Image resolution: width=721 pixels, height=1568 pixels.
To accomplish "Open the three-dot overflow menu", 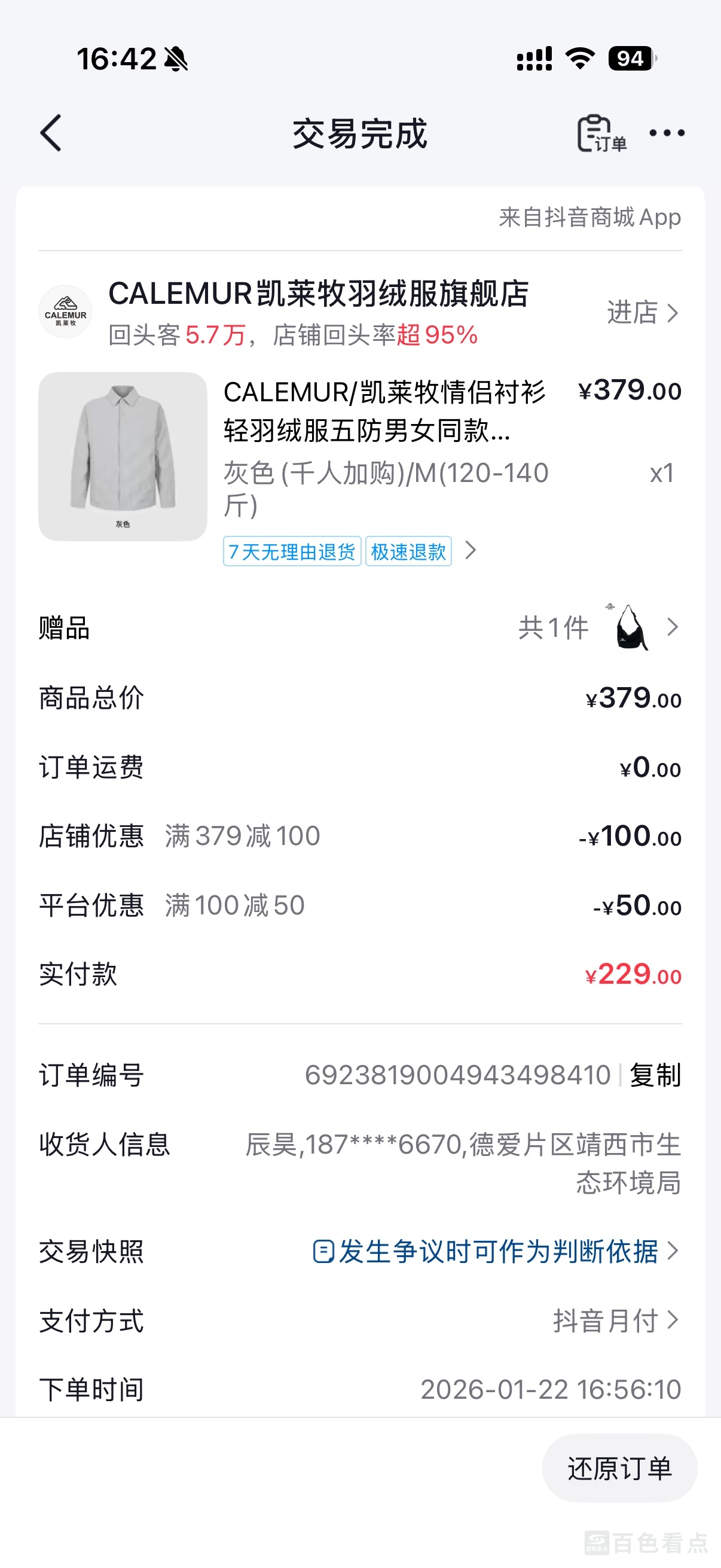I will click(666, 133).
